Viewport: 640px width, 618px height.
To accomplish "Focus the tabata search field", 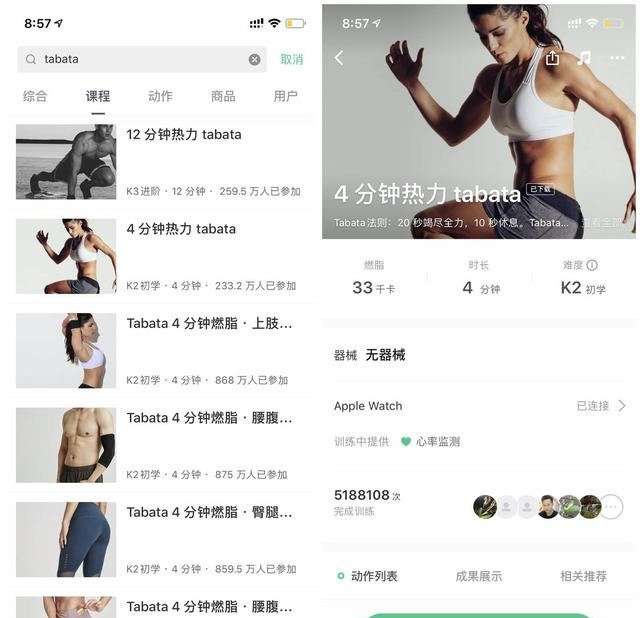I will click(x=140, y=59).
